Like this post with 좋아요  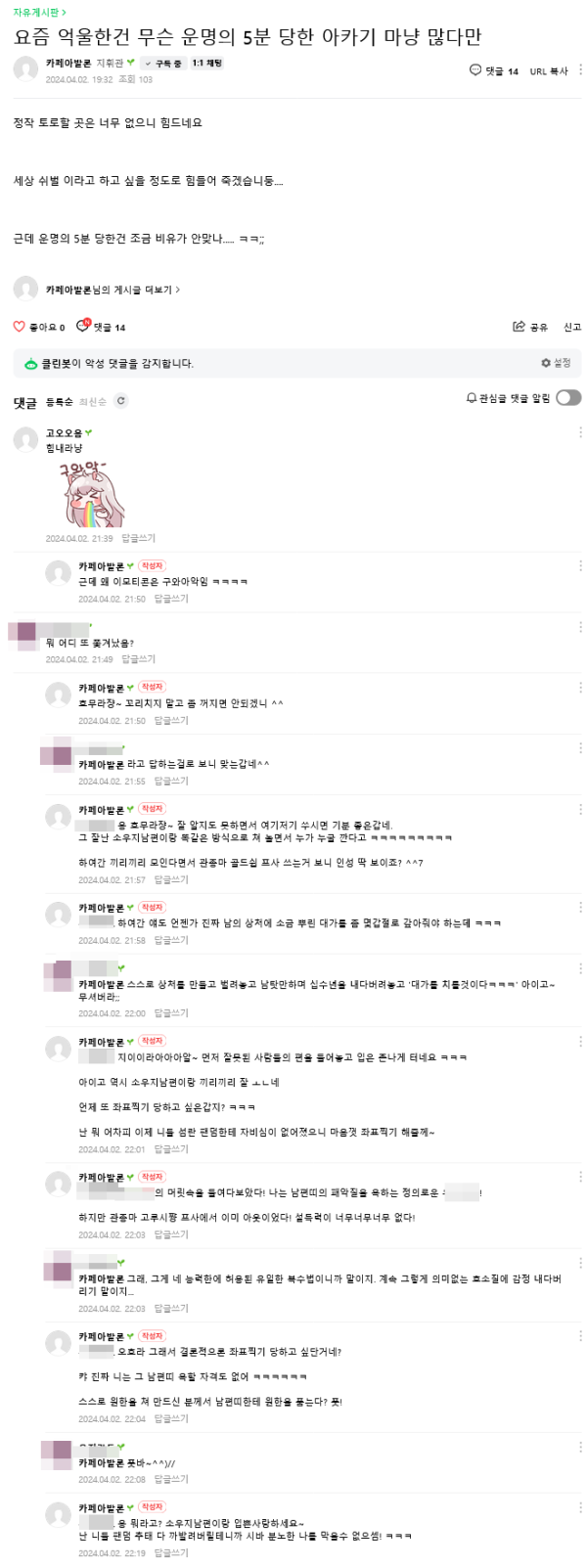(39, 327)
